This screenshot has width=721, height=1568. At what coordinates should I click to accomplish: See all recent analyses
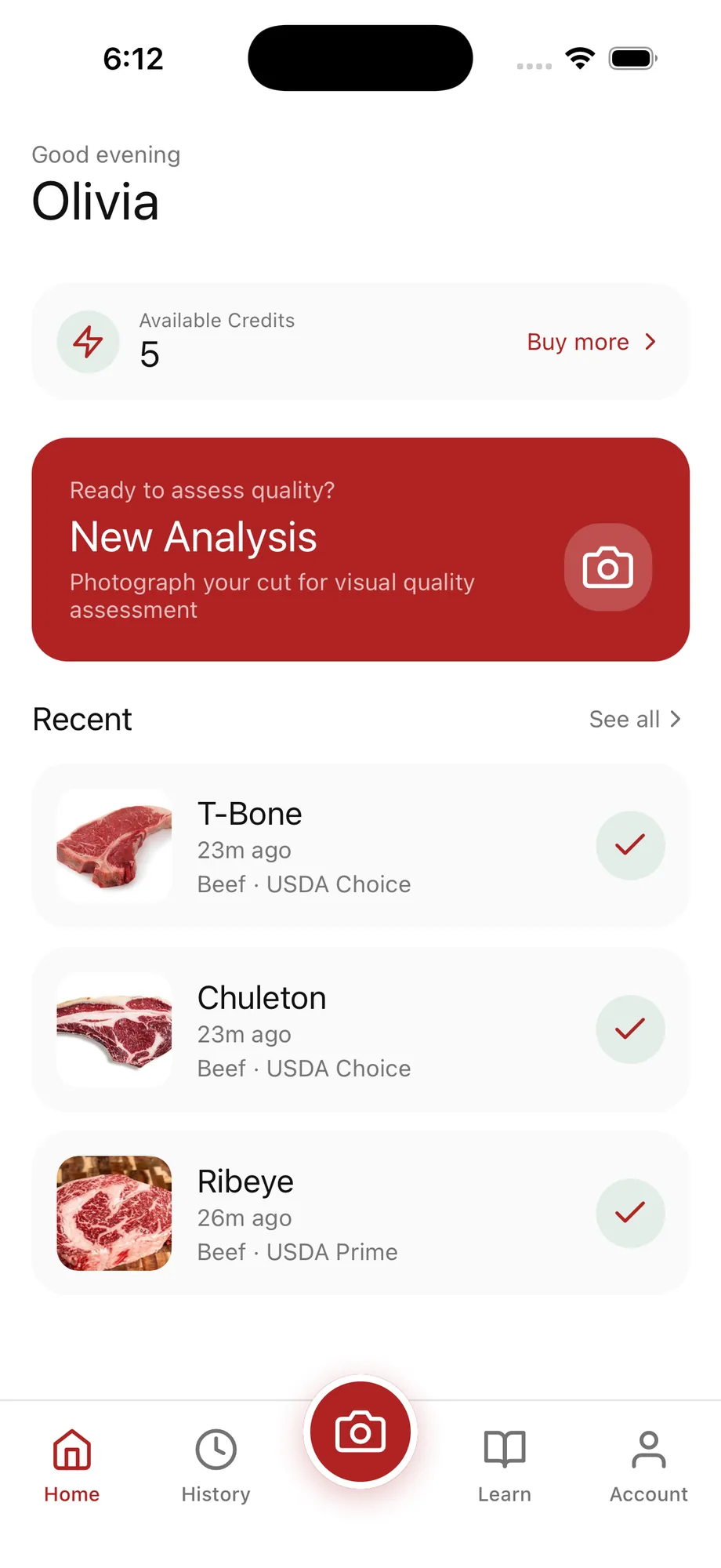[x=634, y=720]
